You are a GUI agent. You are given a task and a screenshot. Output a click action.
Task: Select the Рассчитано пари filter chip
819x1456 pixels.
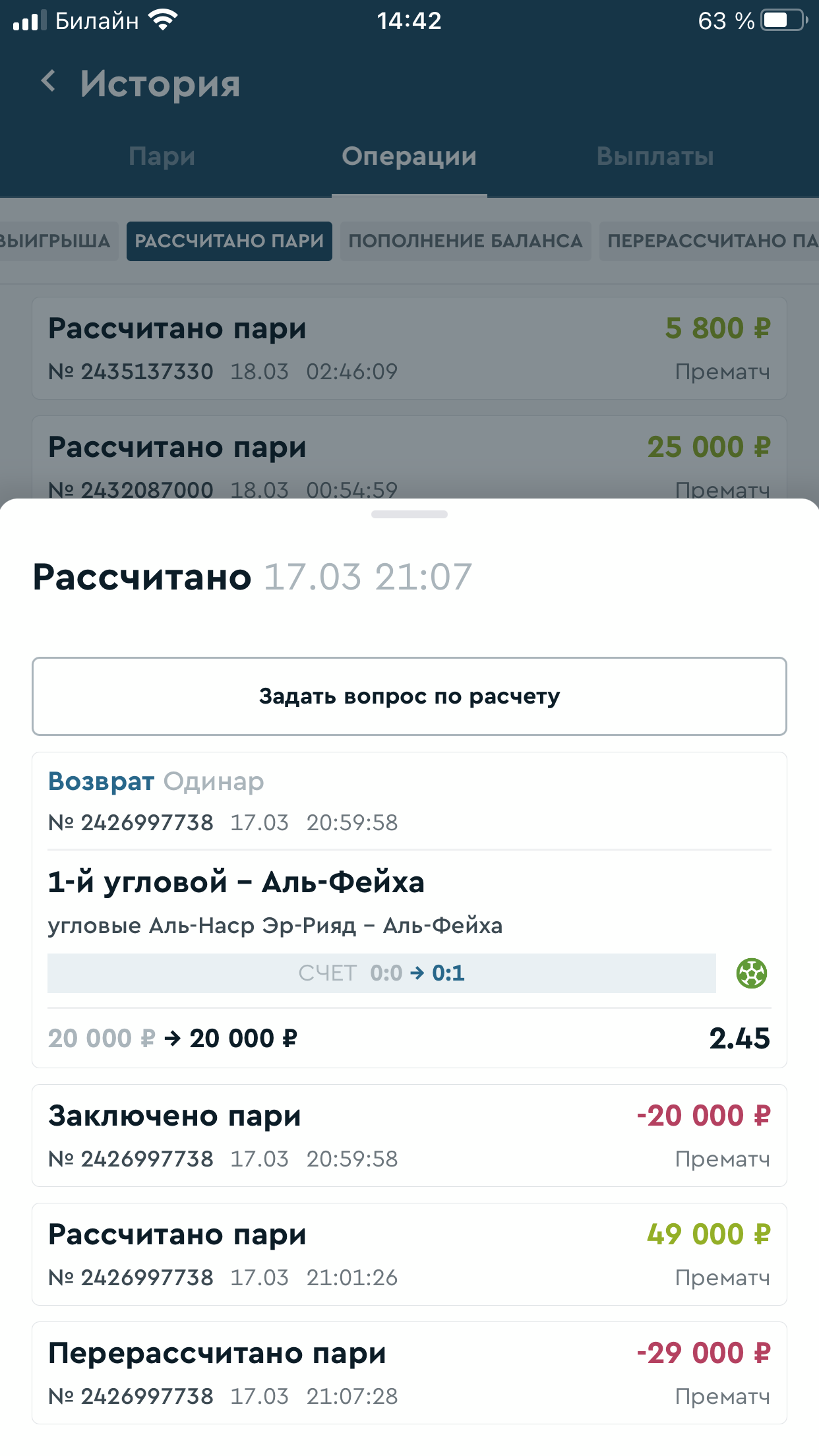pyautogui.click(x=229, y=241)
